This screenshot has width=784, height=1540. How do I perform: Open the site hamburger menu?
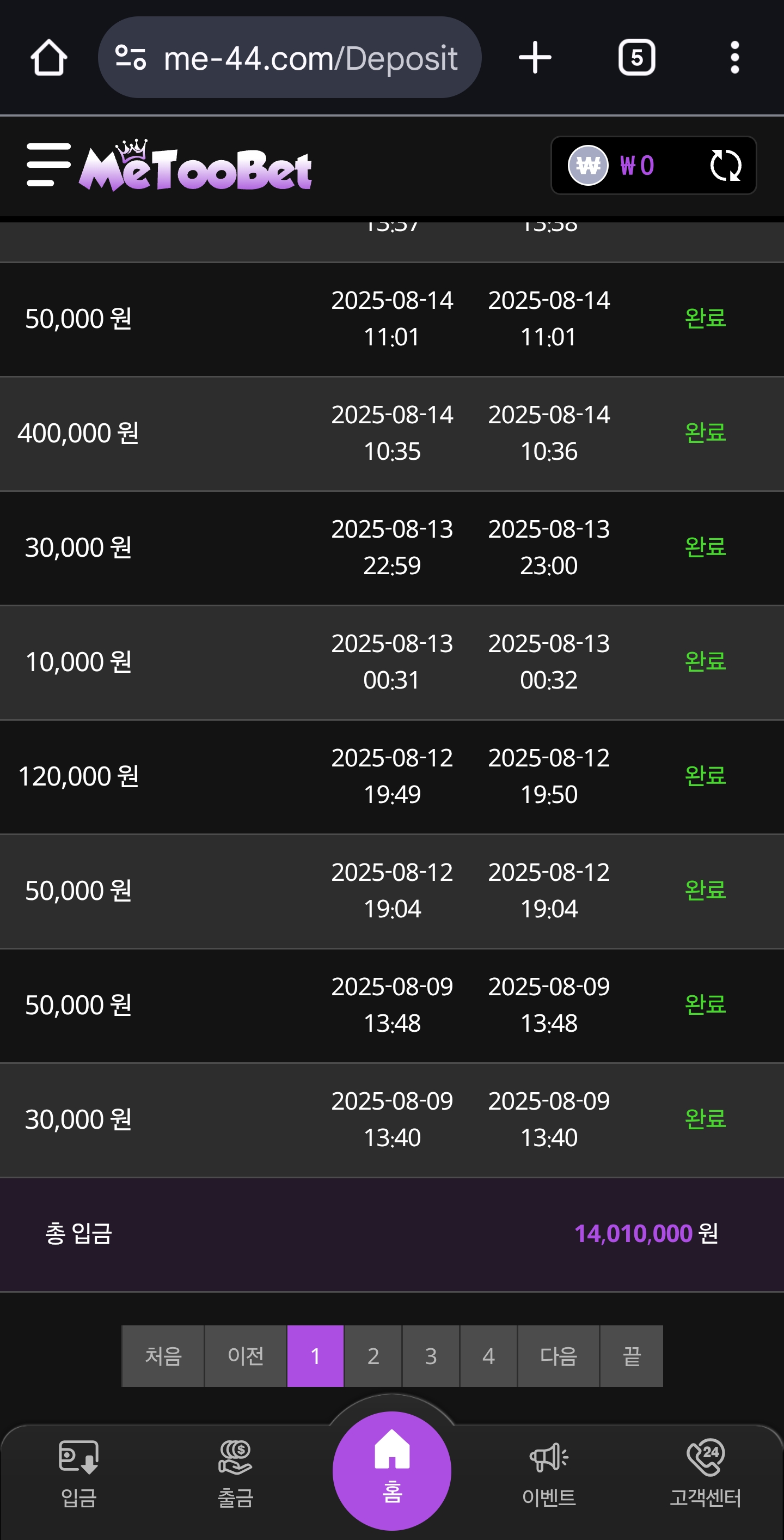(48, 165)
